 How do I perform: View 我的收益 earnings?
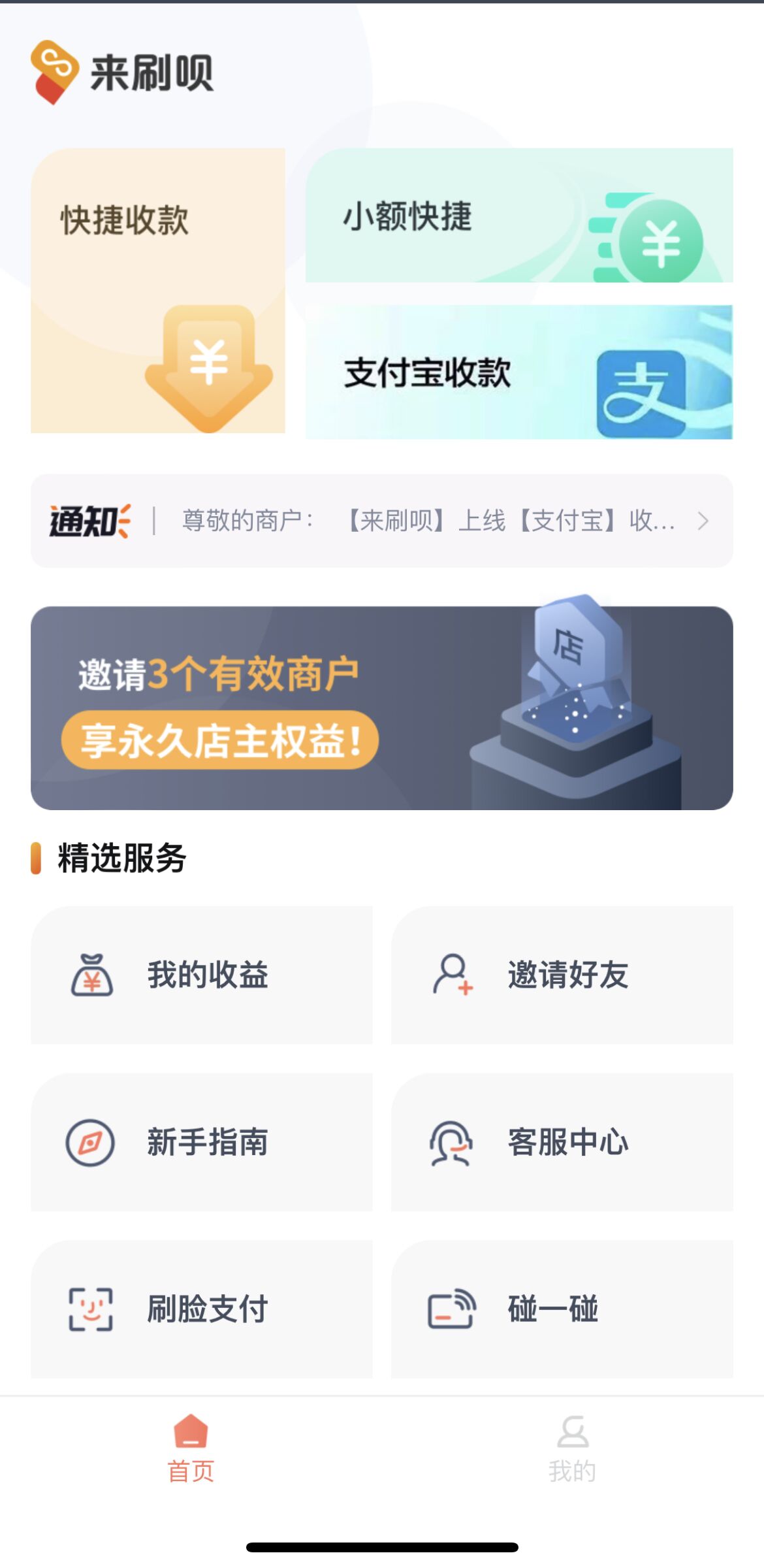tap(201, 975)
